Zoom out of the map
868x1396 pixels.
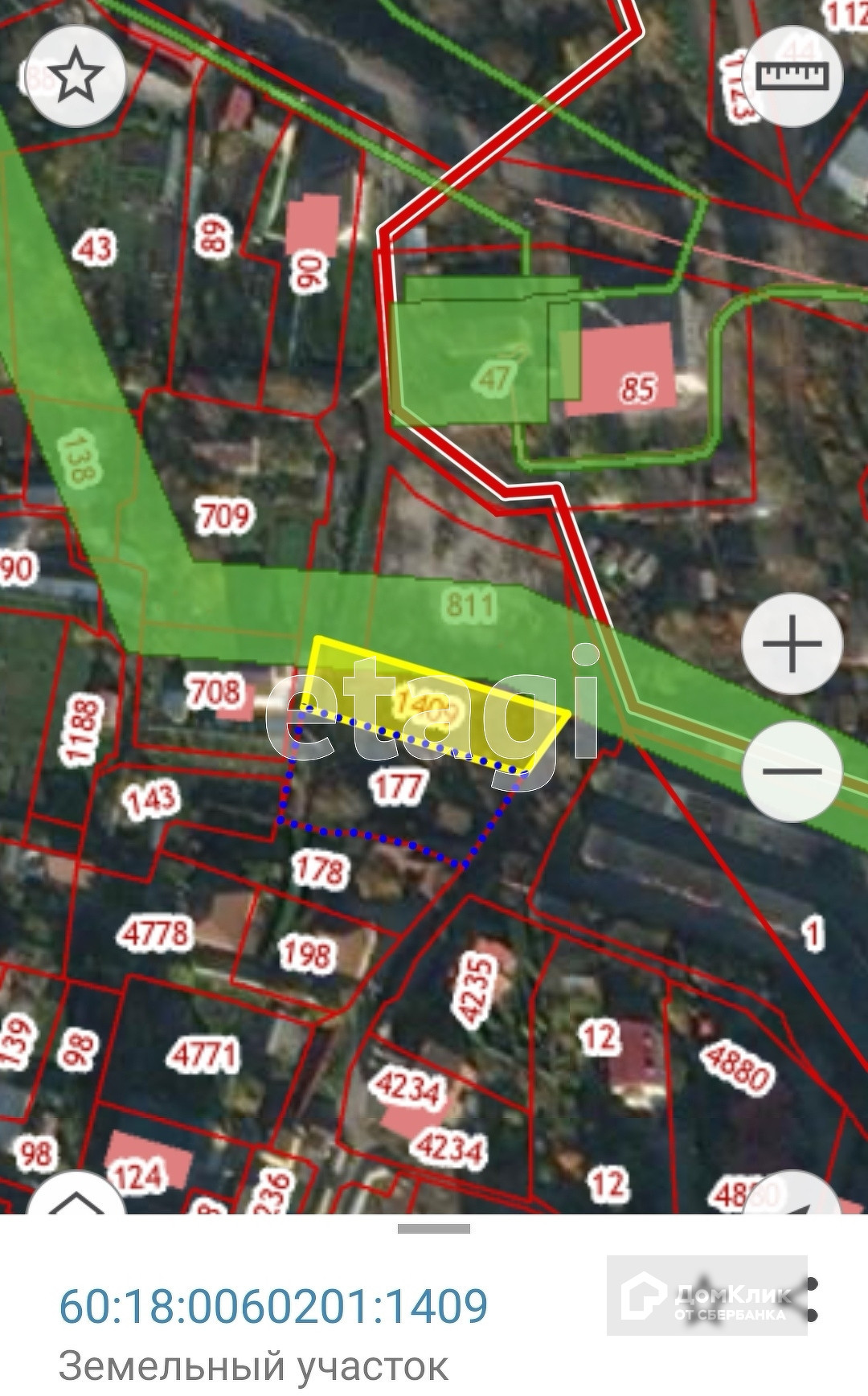(792, 771)
